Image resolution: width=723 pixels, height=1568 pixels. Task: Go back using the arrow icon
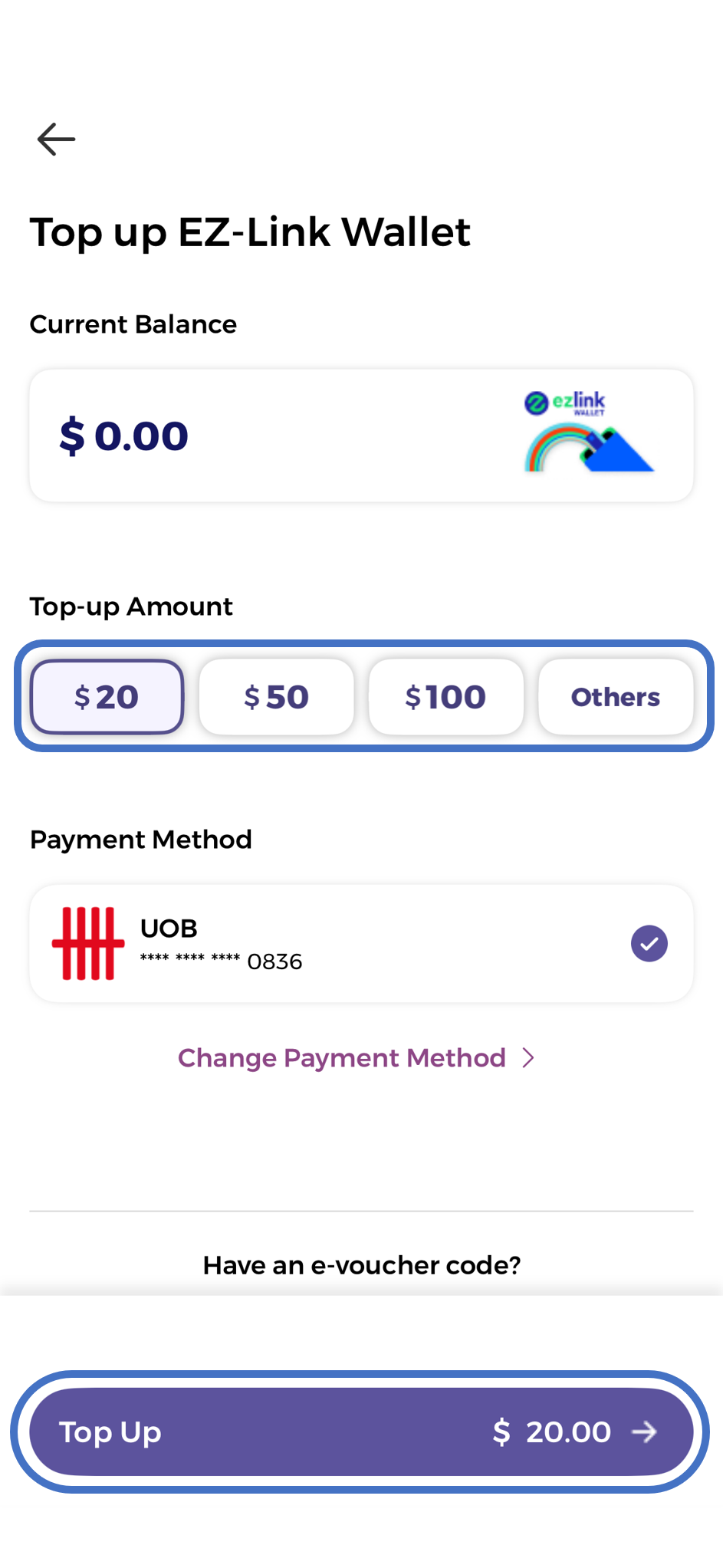pyautogui.click(x=56, y=140)
